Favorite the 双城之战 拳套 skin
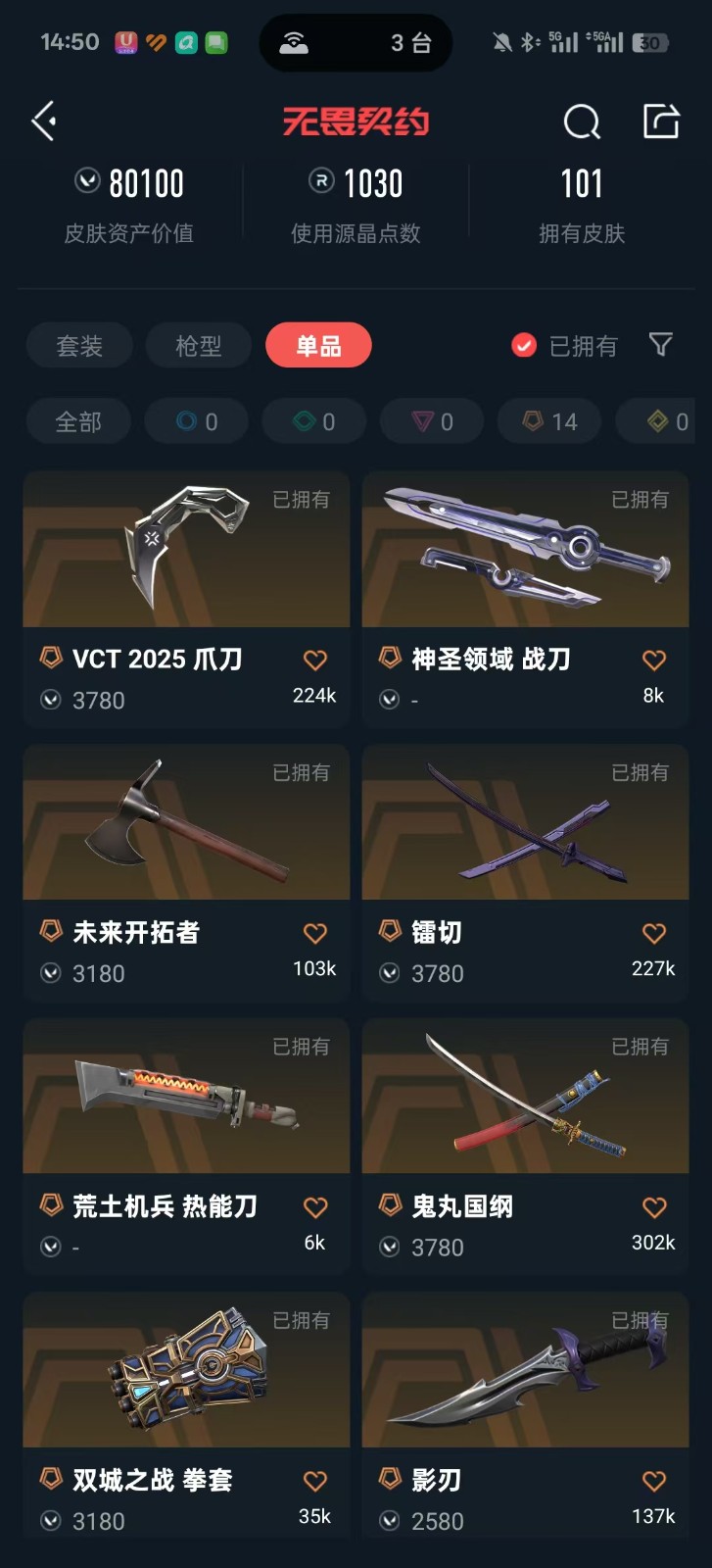The height and width of the screenshot is (1568, 712). pyautogui.click(x=314, y=1482)
